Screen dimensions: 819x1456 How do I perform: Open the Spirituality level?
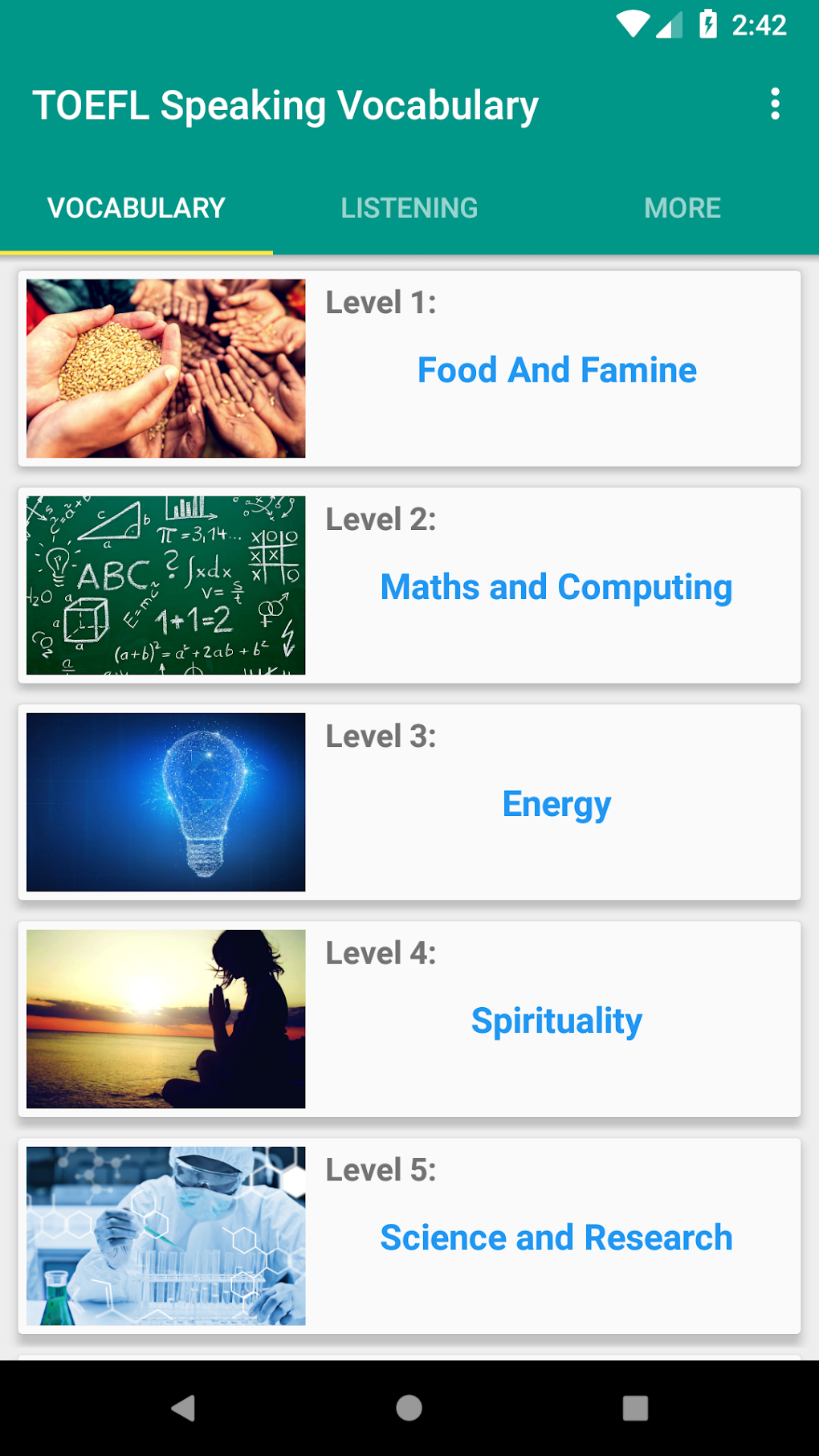coord(556,1020)
